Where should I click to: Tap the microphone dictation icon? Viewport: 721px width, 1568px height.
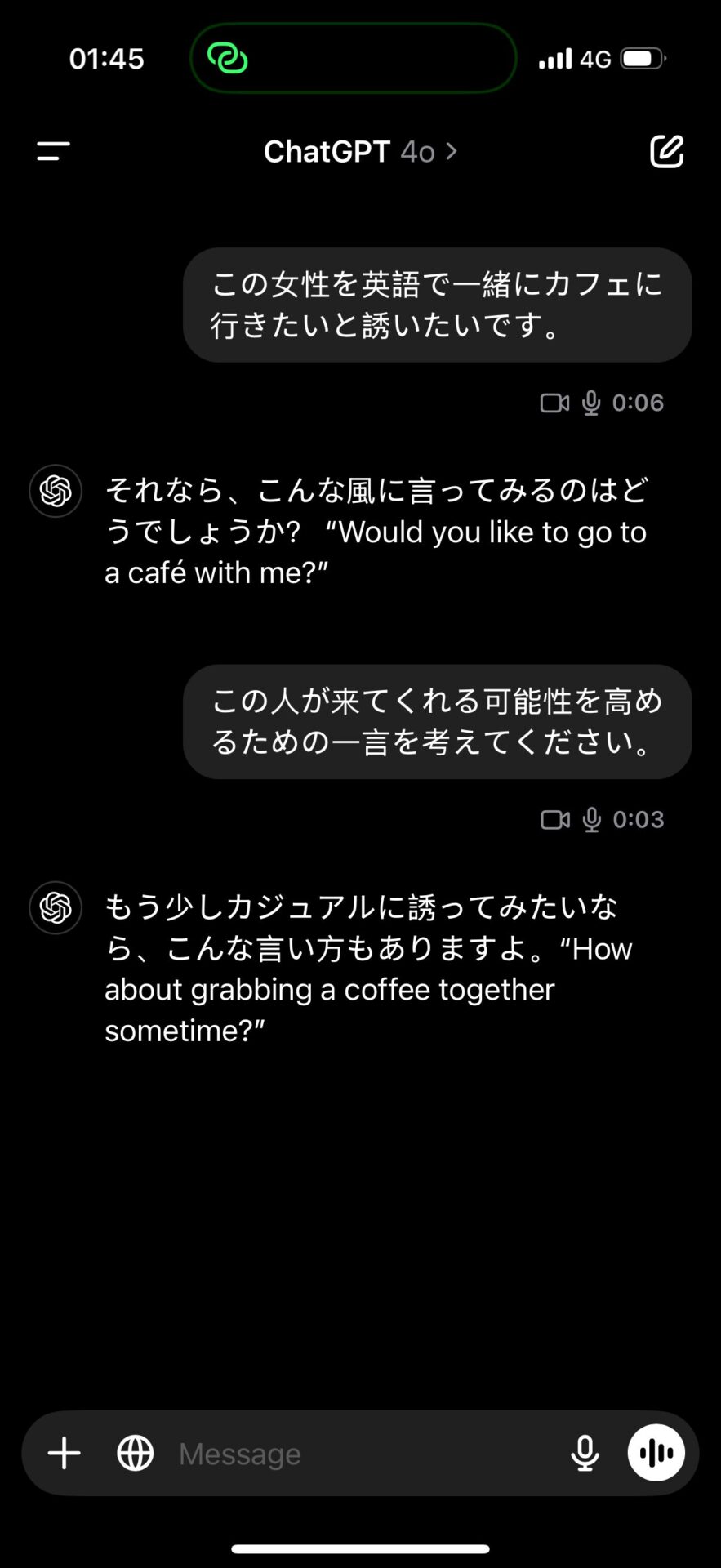pyautogui.click(x=585, y=1454)
